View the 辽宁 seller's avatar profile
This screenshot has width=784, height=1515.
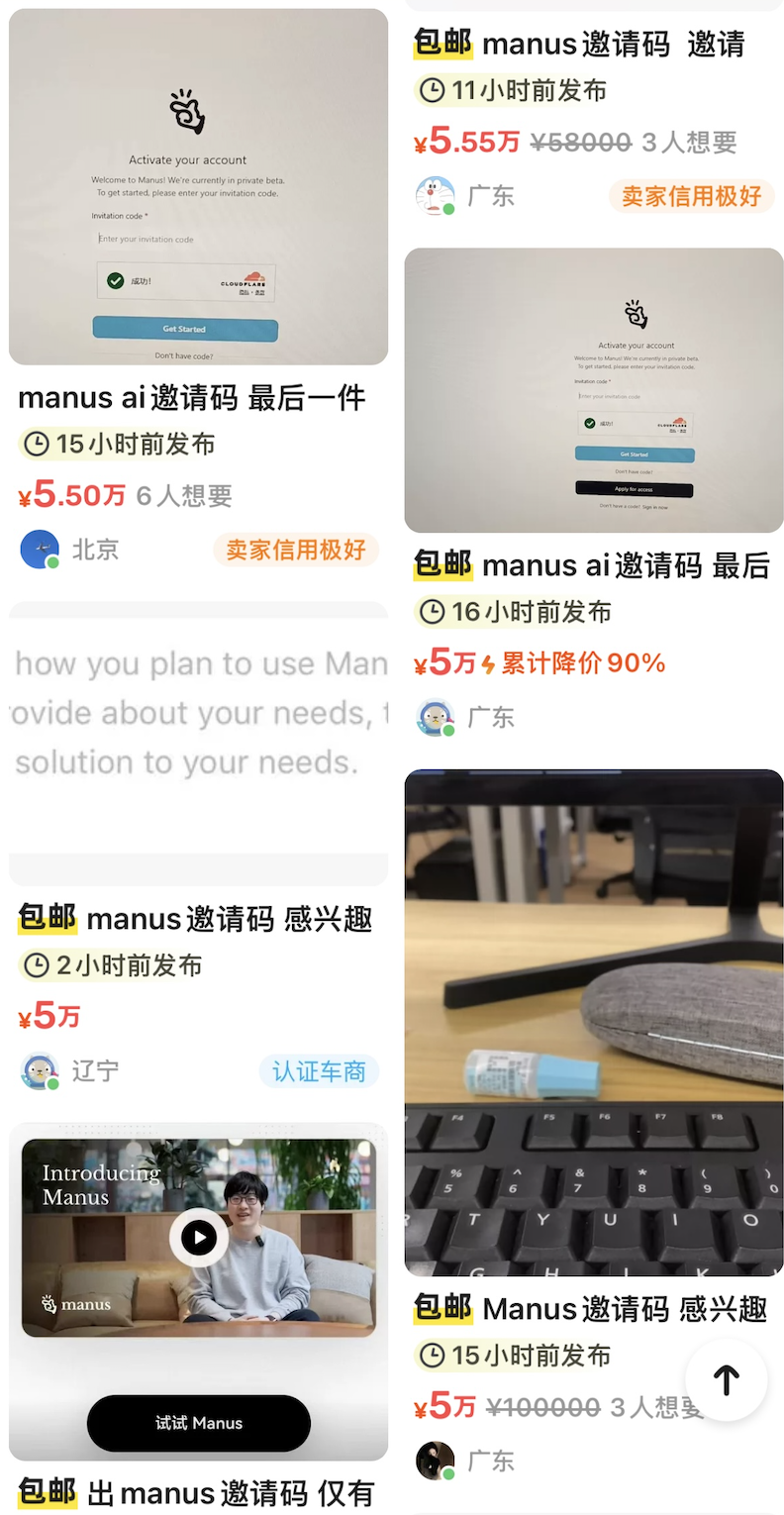[x=40, y=1070]
